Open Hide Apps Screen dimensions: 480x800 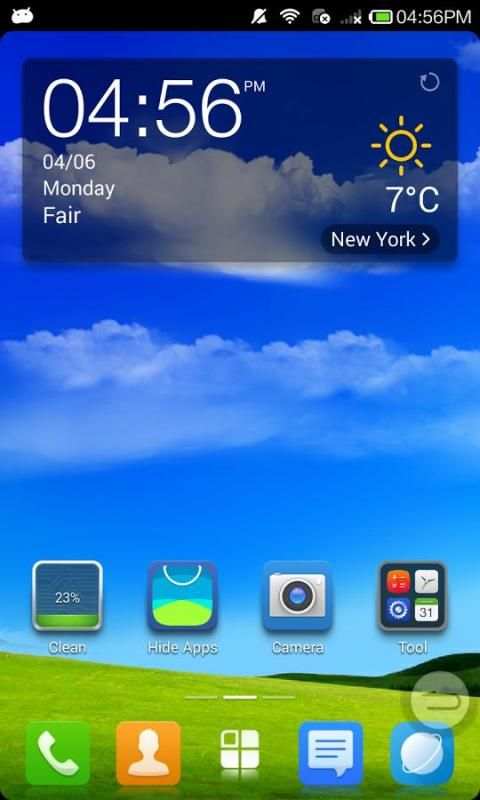183,596
